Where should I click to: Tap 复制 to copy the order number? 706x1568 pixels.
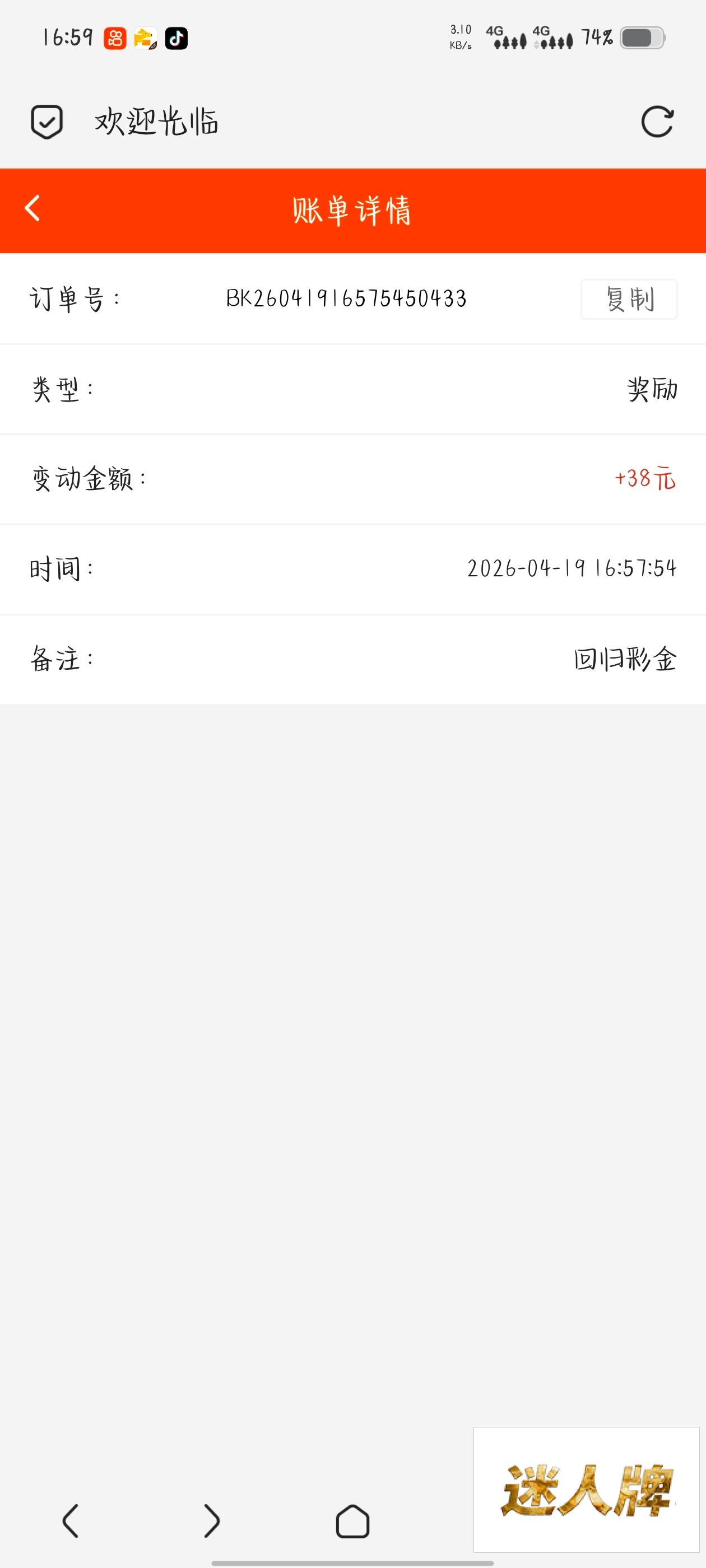[629, 300]
